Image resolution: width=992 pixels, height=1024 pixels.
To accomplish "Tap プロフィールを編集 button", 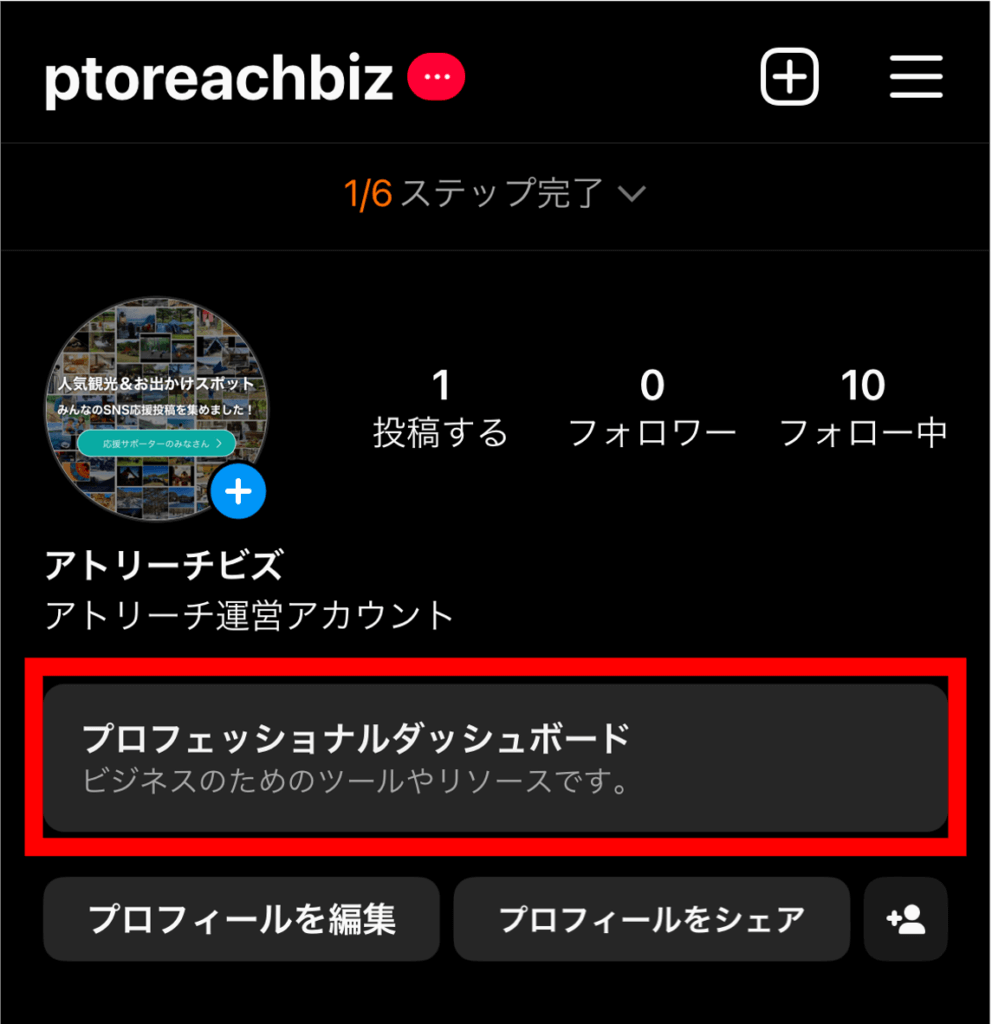I will coord(241,919).
